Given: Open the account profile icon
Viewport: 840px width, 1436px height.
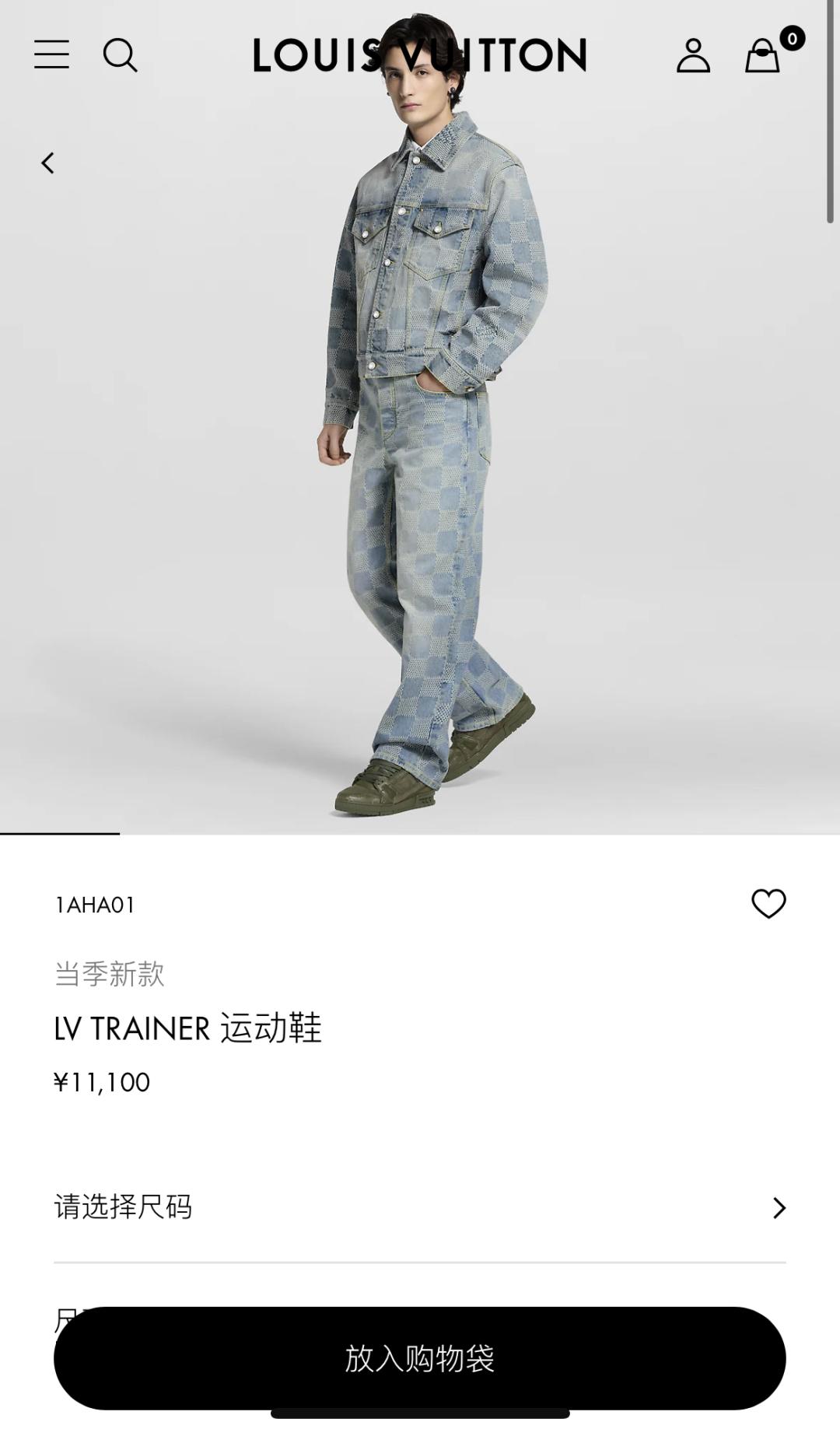Looking at the screenshot, I should tap(693, 56).
